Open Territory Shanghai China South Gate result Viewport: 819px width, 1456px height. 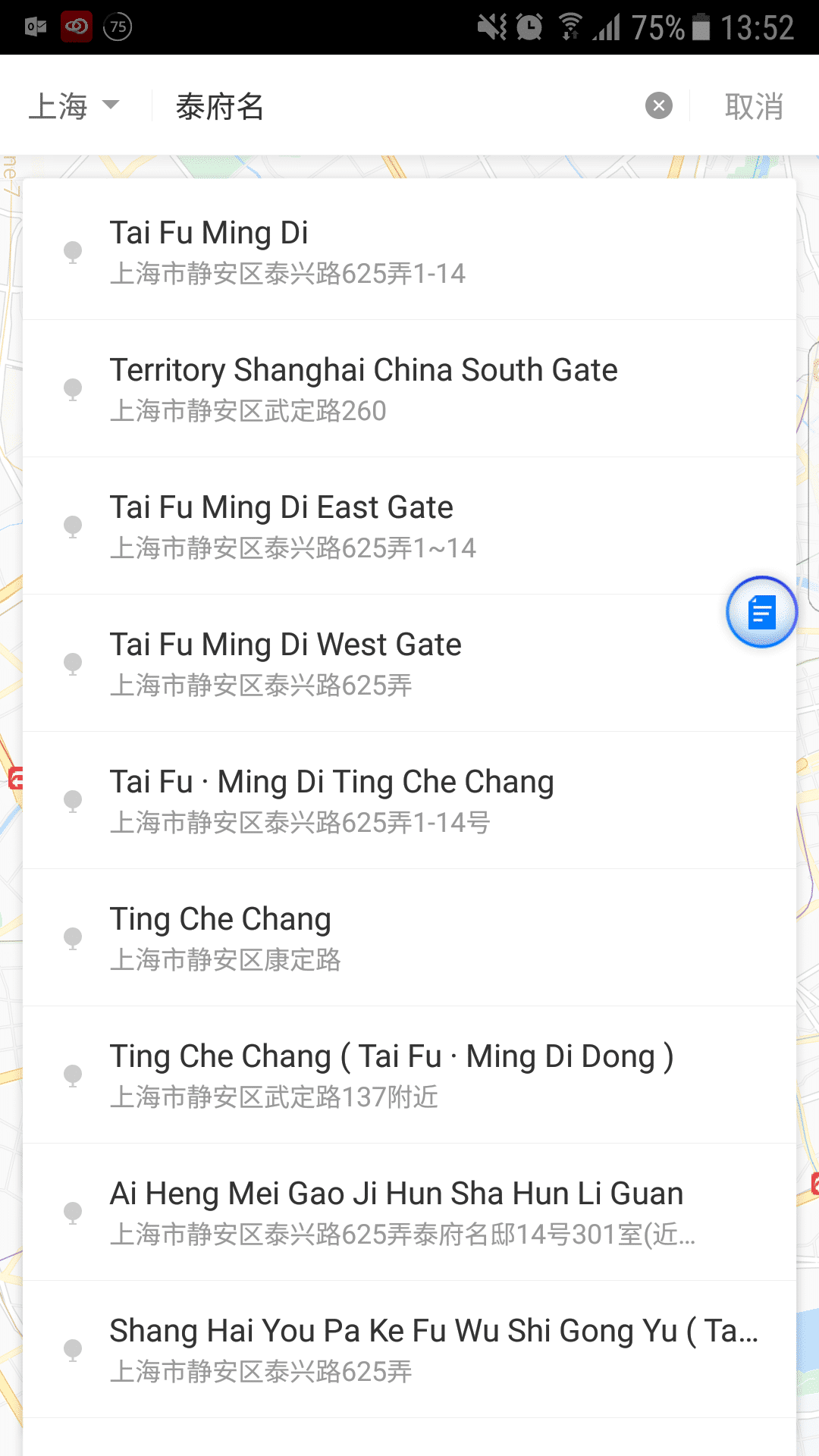pyautogui.click(x=409, y=389)
